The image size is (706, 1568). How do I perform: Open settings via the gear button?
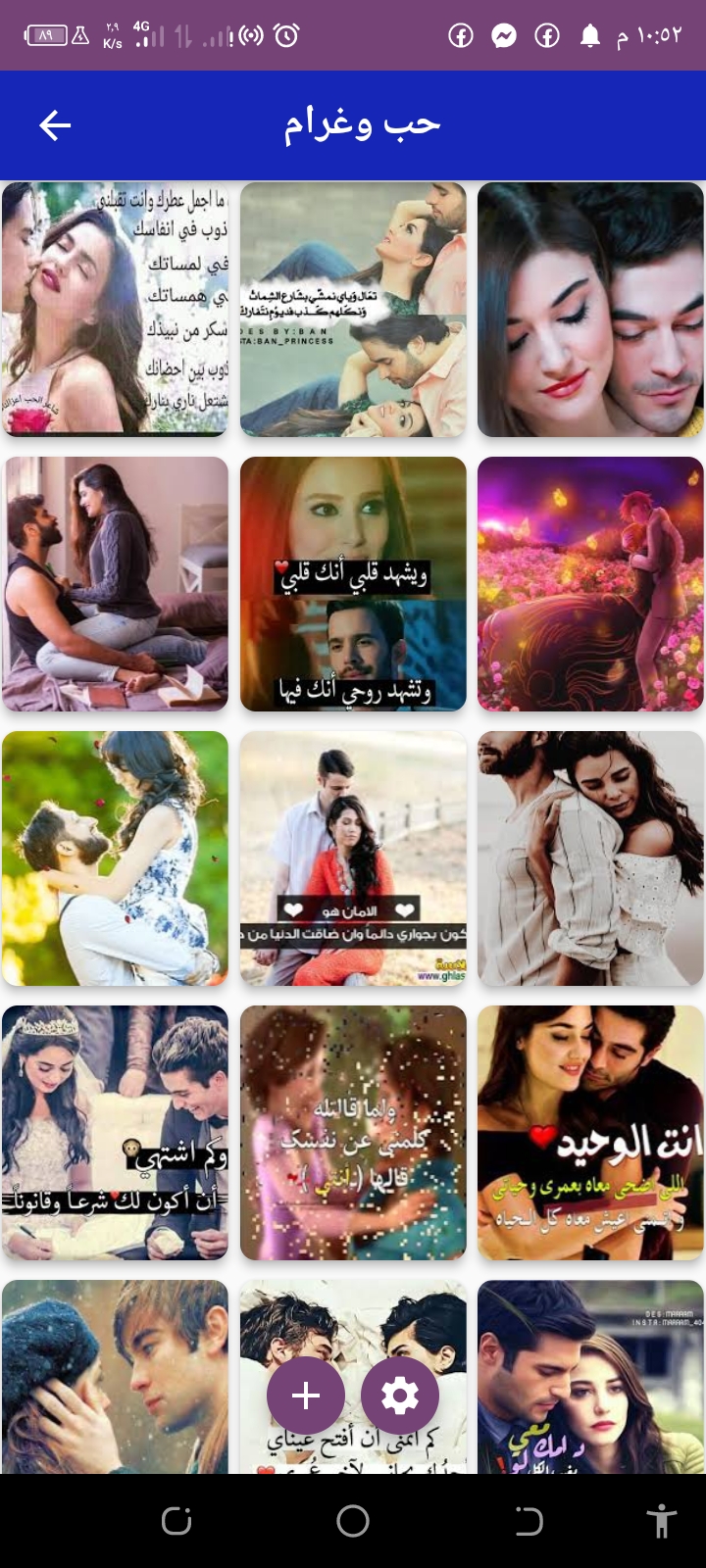point(400,1396)
